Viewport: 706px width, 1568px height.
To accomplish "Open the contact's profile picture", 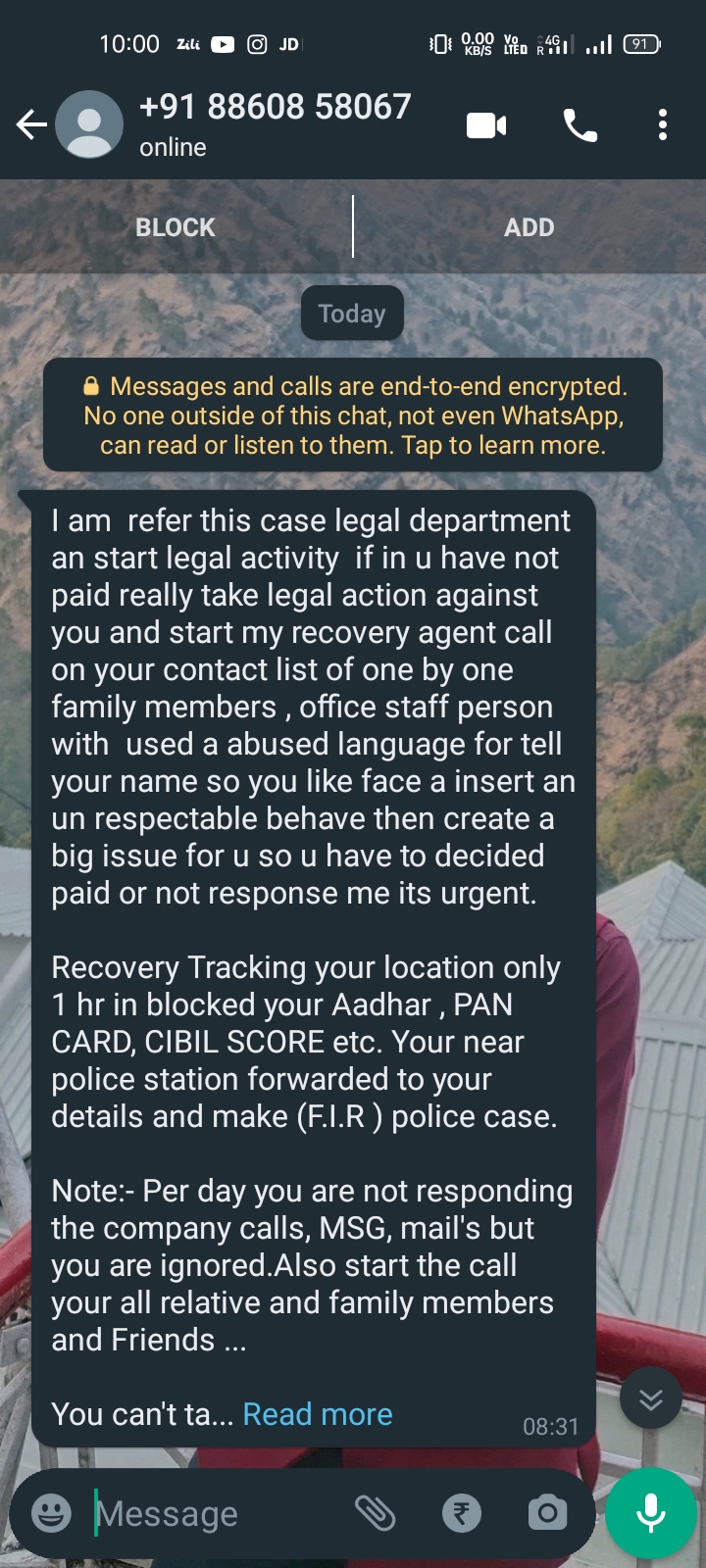I will tap(89, 125).
